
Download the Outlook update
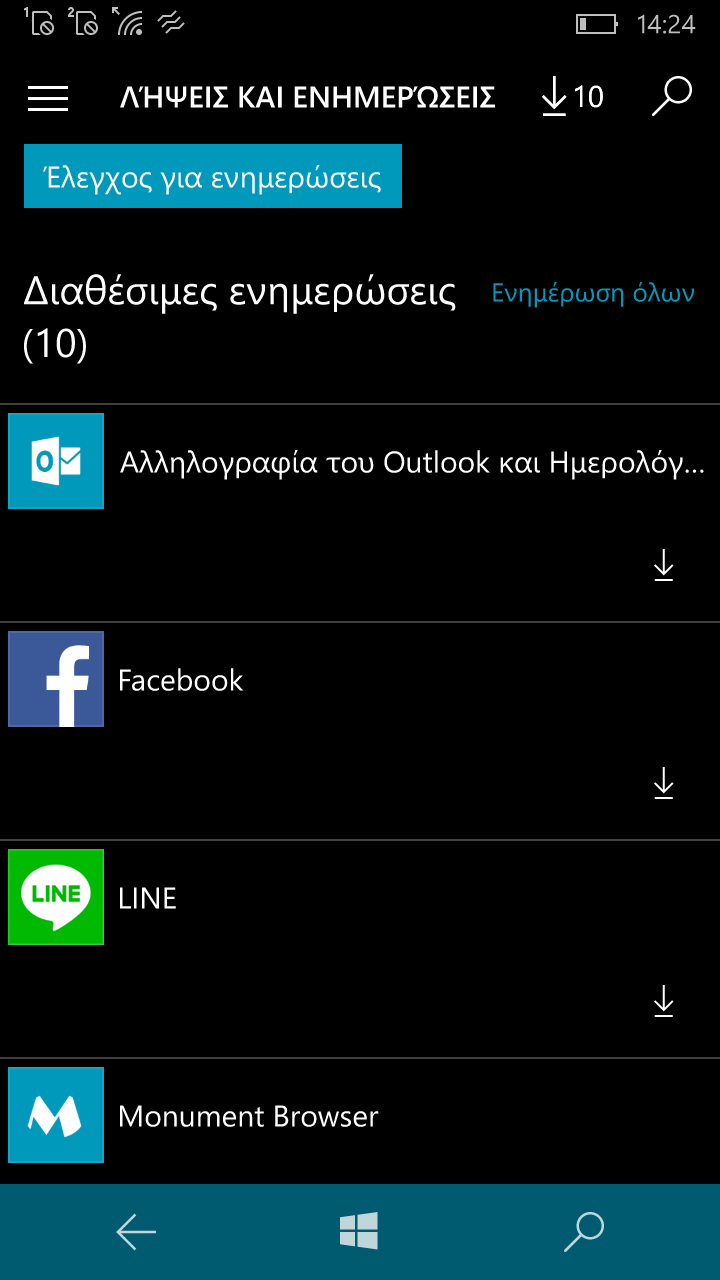click(x=664, y=565)
